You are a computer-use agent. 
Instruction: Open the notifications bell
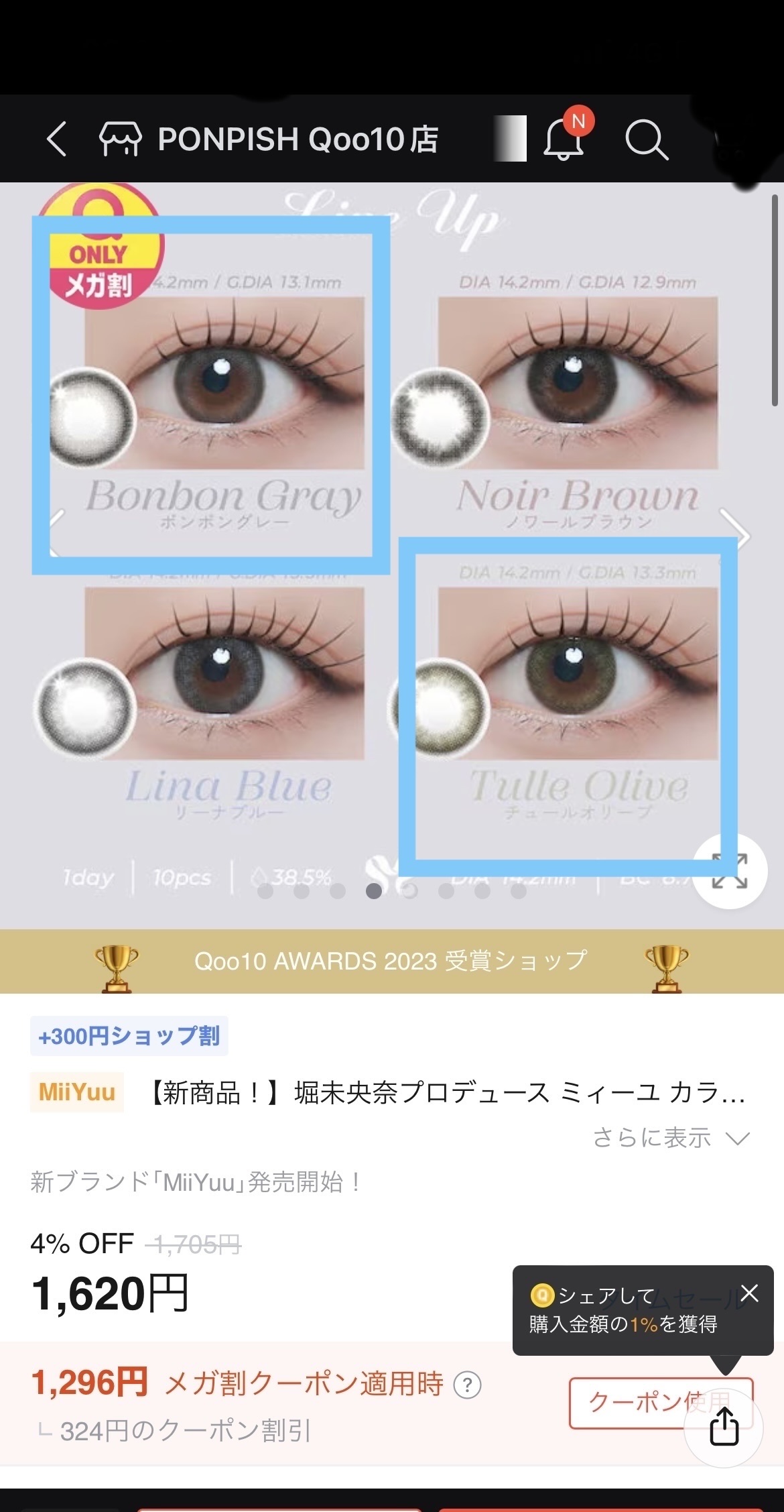pos(564,139)
